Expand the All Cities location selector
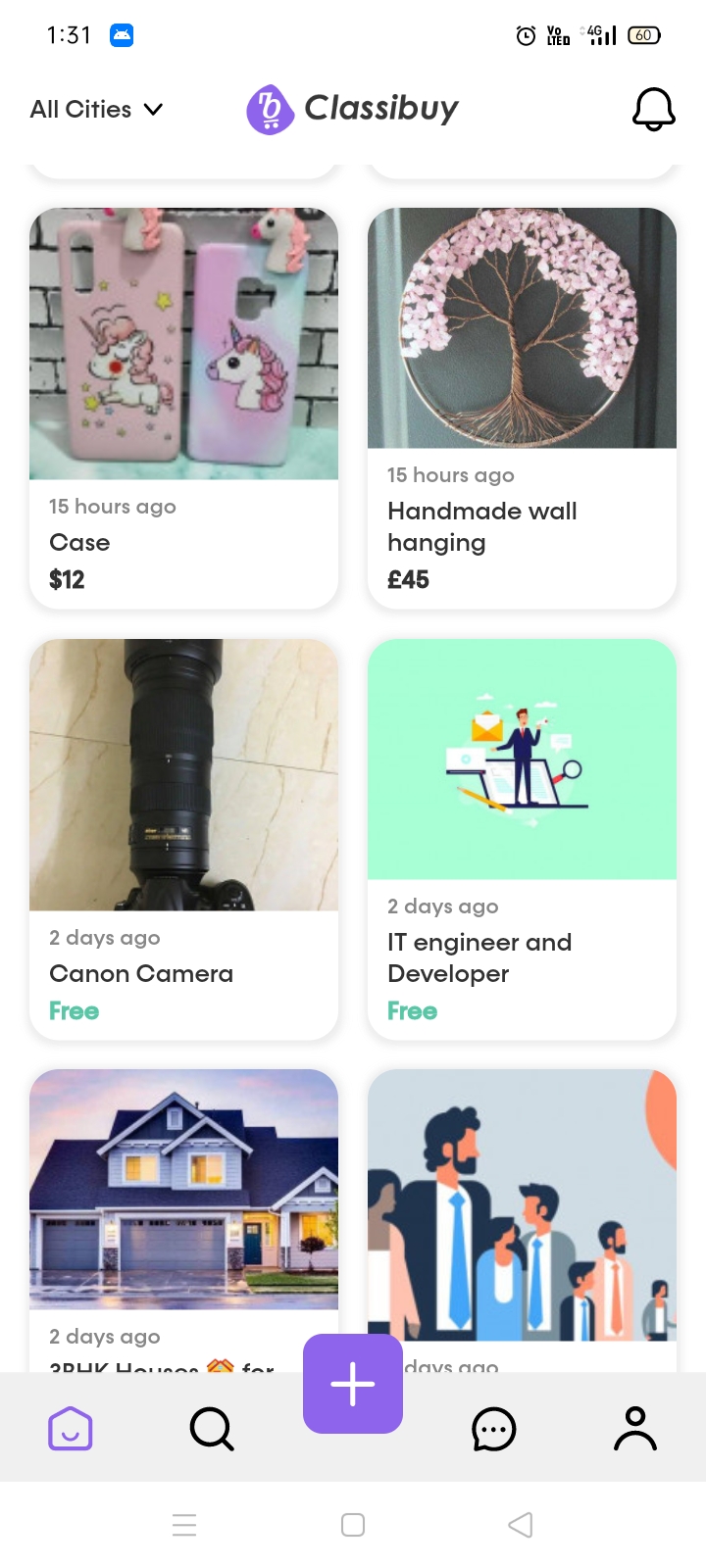The width and height of the screenshot is (706, 1568). [81, 109]
